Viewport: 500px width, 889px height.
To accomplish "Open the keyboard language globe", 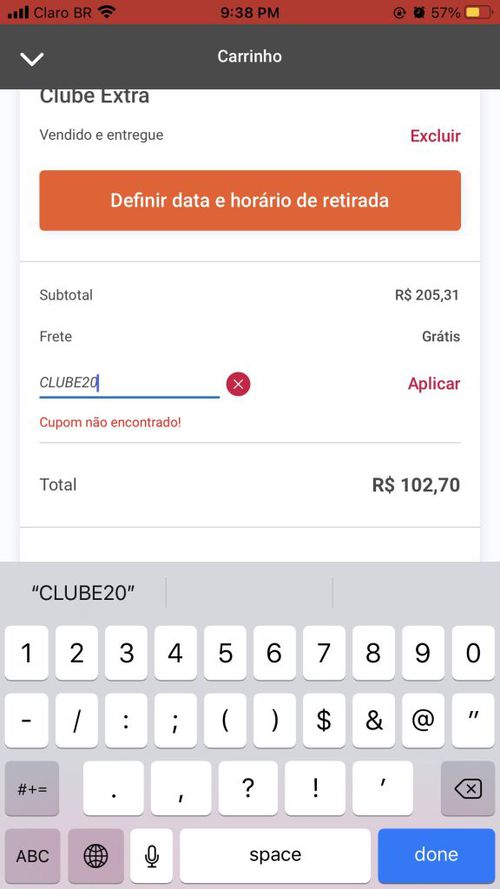I will (x=96, y=856).
